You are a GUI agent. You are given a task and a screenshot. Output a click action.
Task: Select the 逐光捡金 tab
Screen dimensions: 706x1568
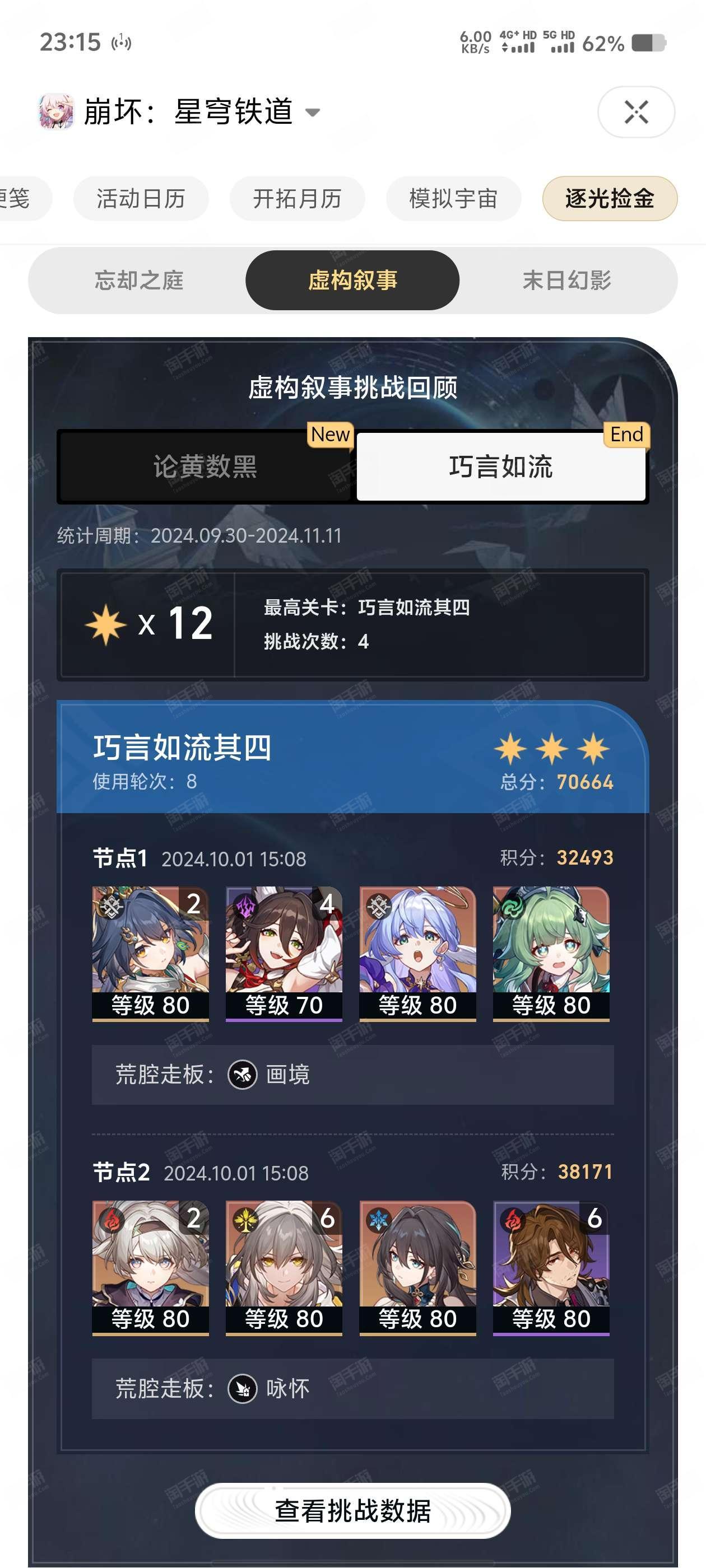(610, 198)
